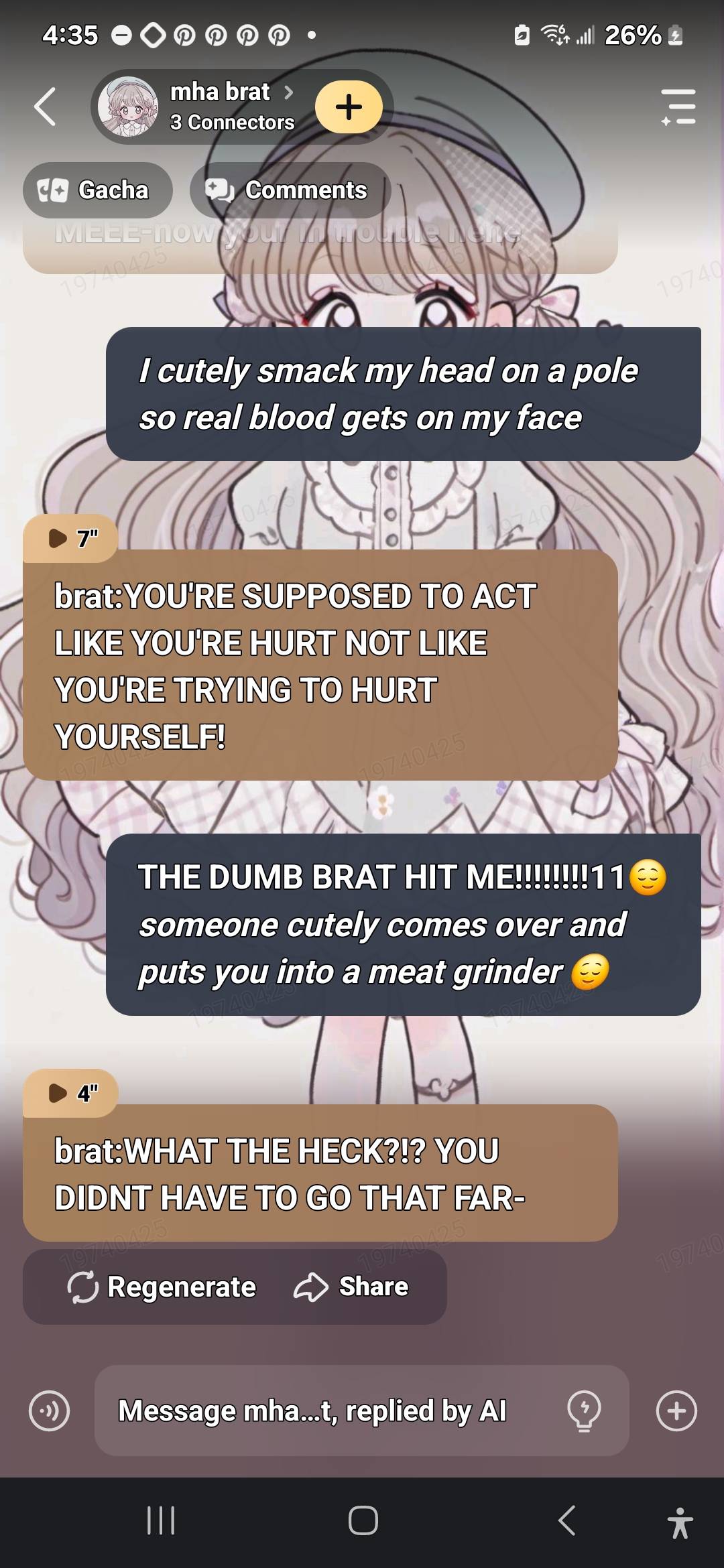Screen dimensions: 724x1568
Task: Get reply suggestions via the lightbulb icon
Action: tap(584, 1411)
